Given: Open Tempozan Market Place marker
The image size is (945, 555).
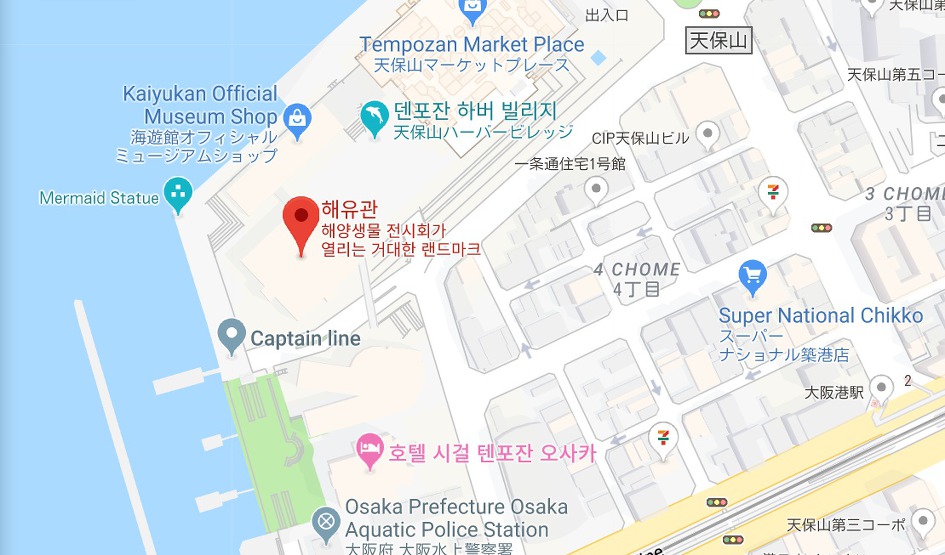Looking at the screenshot, I should [472, 12].
